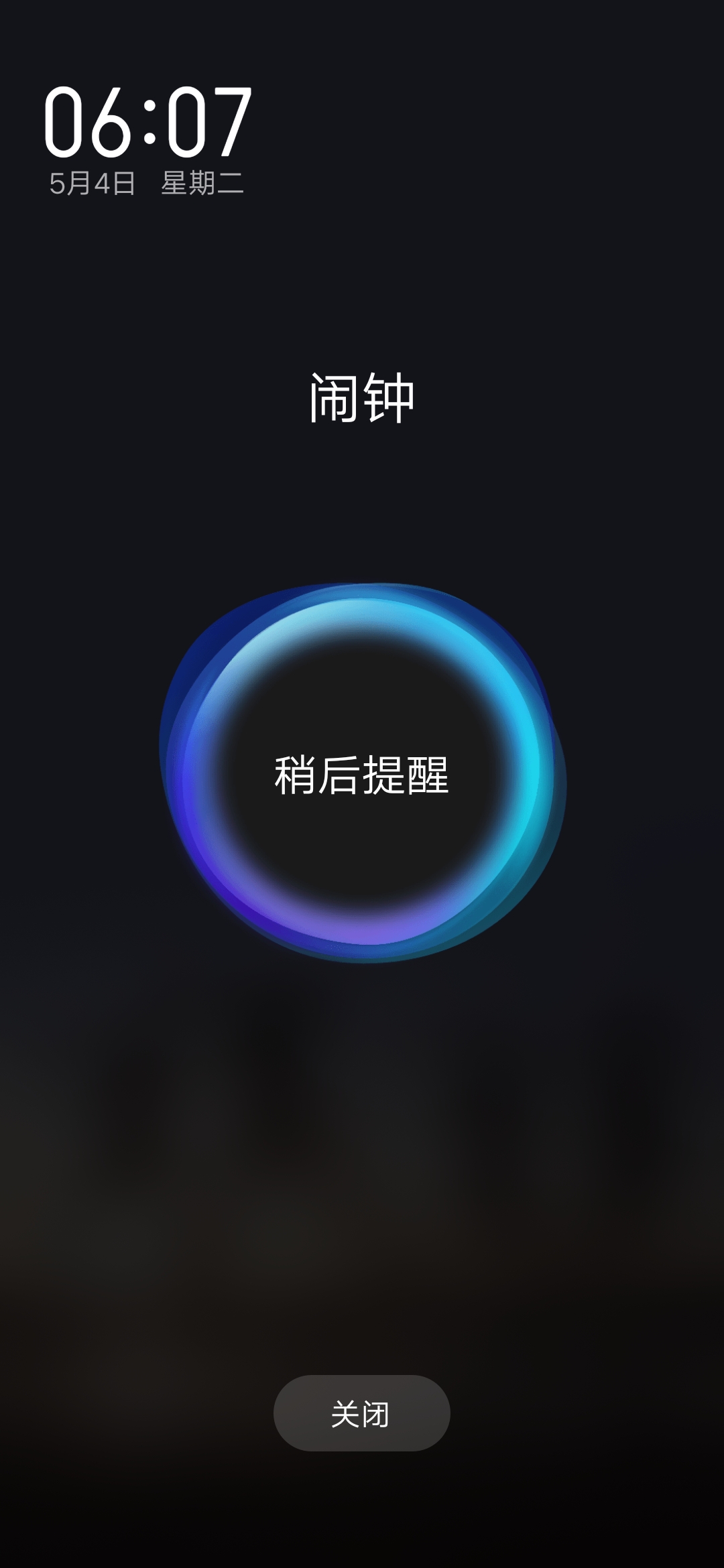Snooze the alarm with 稍后提醒
724x1568 pixels.
pyautogui.click(x=362, y=774)
